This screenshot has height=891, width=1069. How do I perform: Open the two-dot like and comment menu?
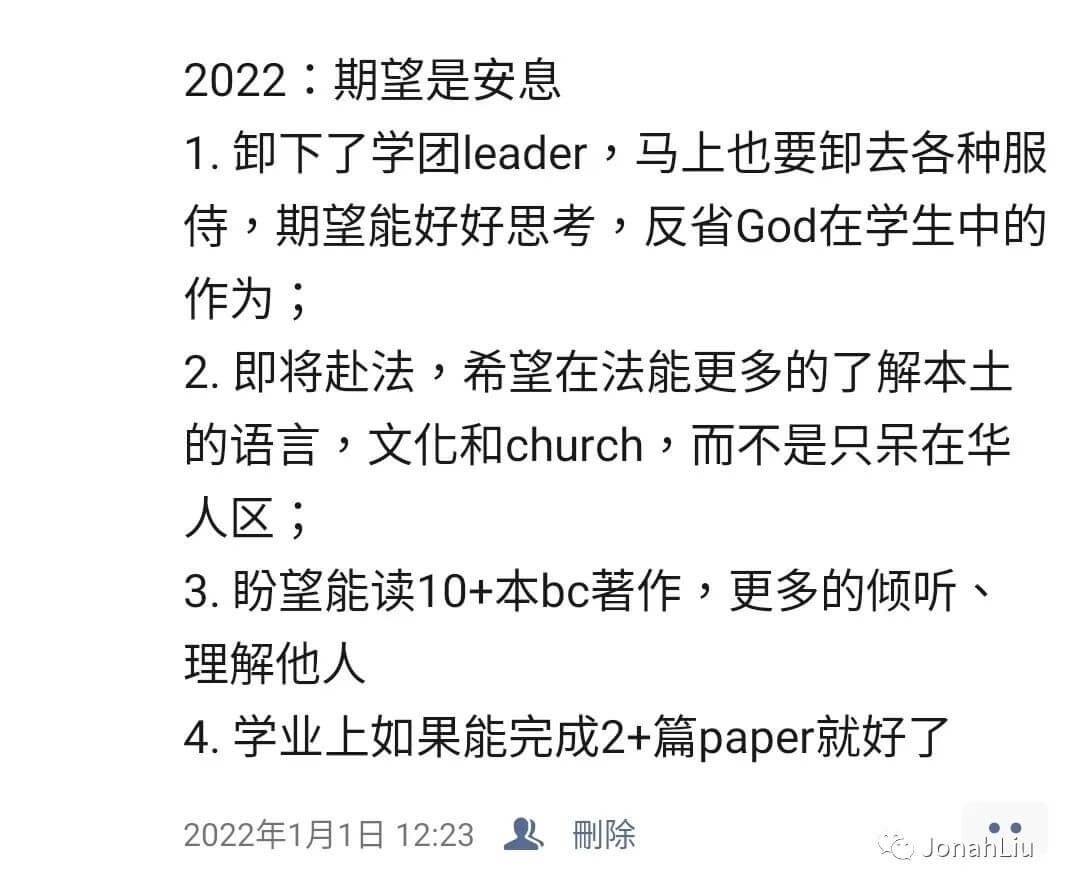pos(1003,829)
